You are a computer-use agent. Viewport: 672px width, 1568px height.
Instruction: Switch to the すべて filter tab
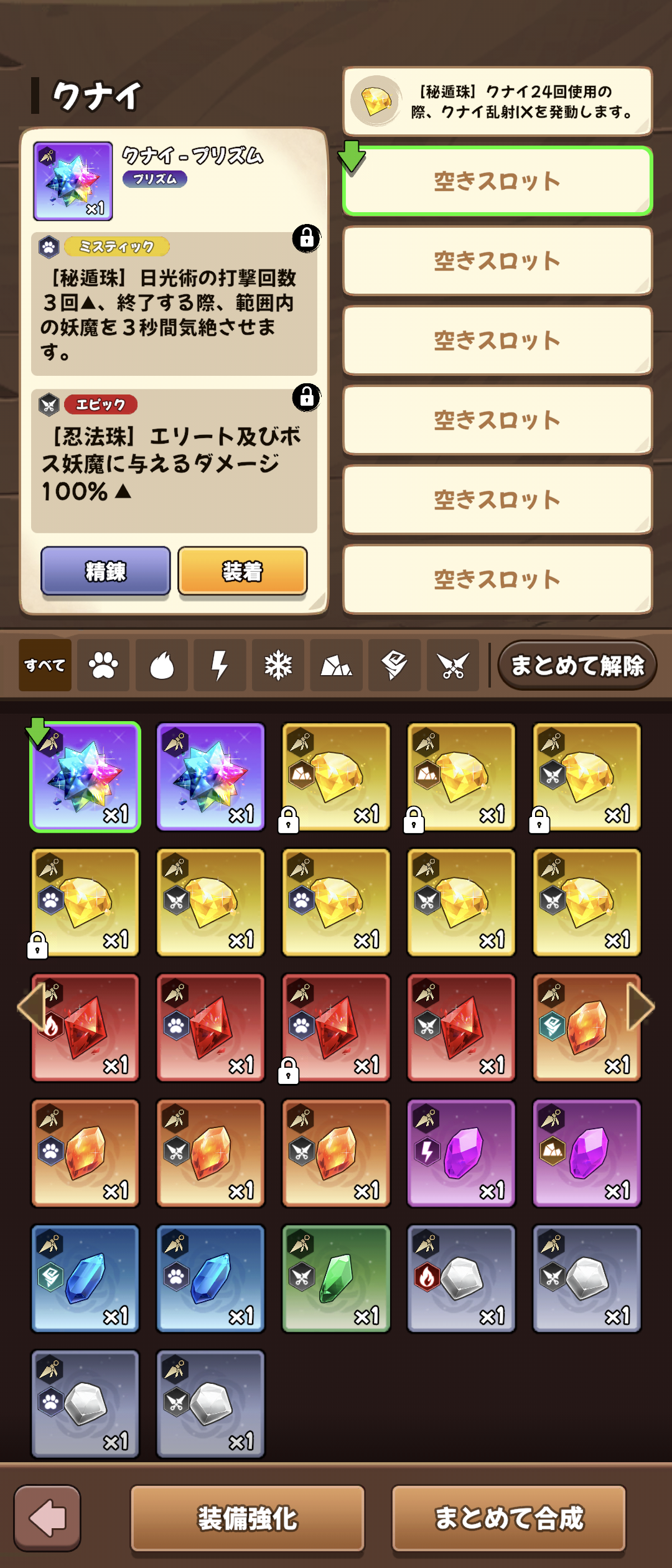[45, 665]
